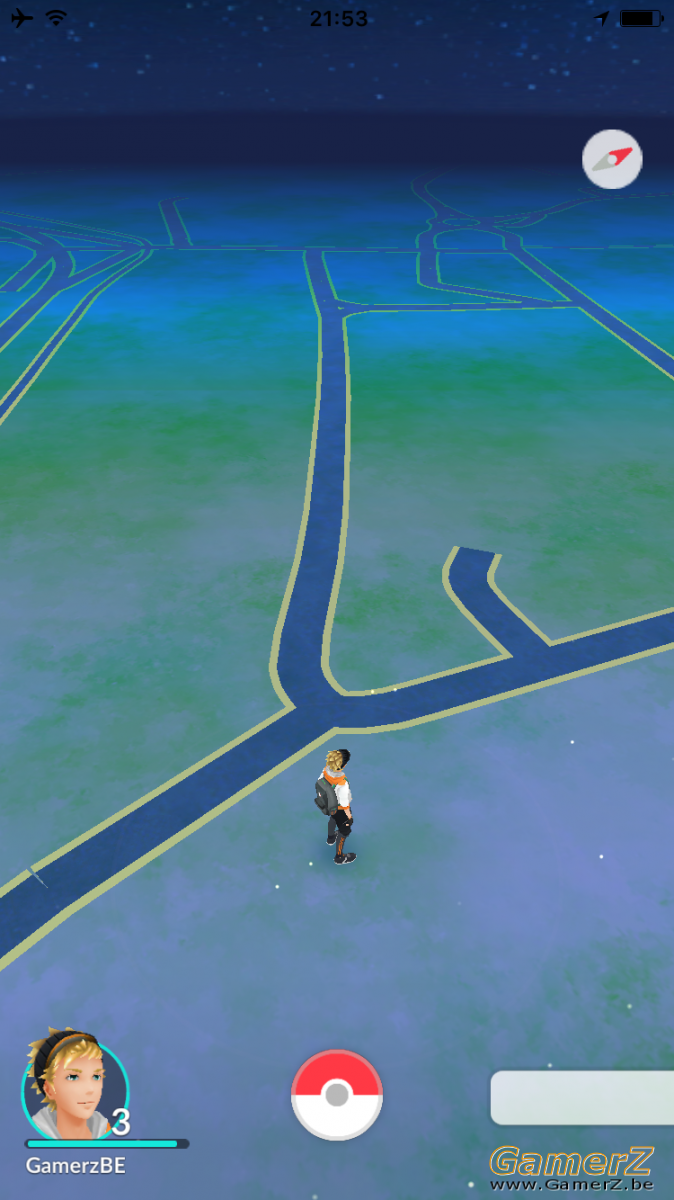This screenshot has height=1200, width=674.
Task: Open the nearby Pokémon panel
Action: [x=582, y=1098]
